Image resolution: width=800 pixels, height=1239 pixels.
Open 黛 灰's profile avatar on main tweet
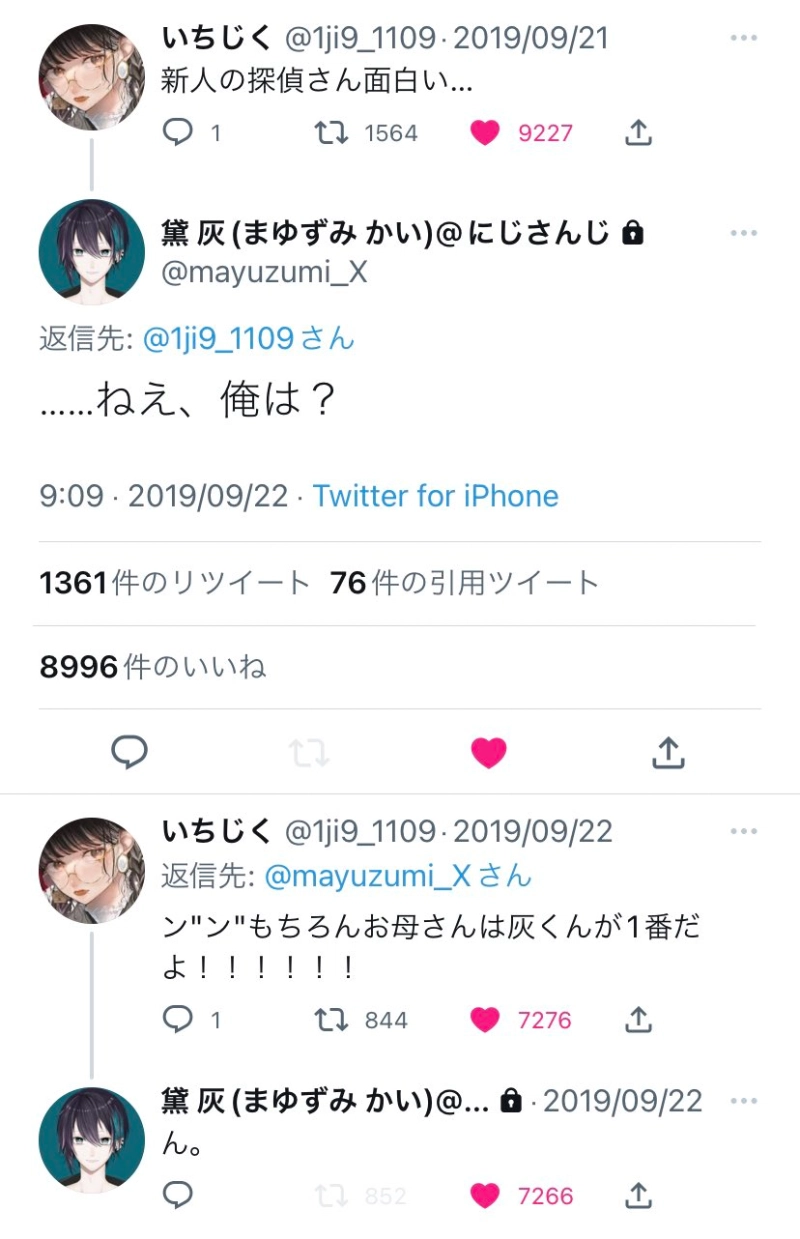click(91, 250)
